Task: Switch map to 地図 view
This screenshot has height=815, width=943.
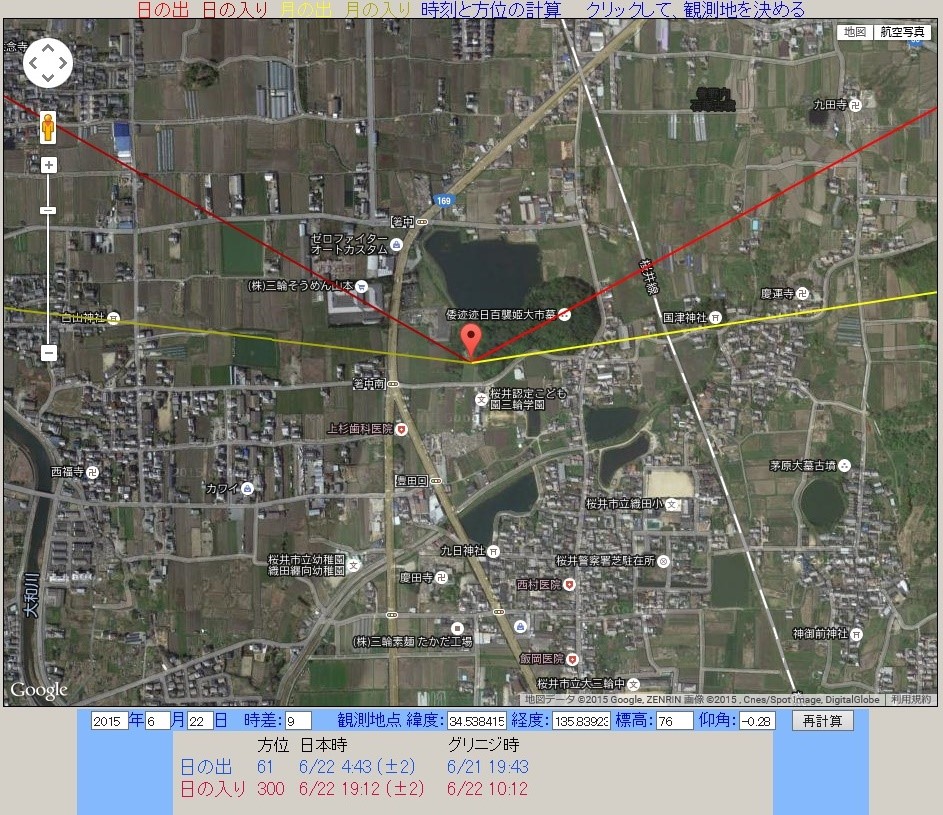Action: pos(854,32)
